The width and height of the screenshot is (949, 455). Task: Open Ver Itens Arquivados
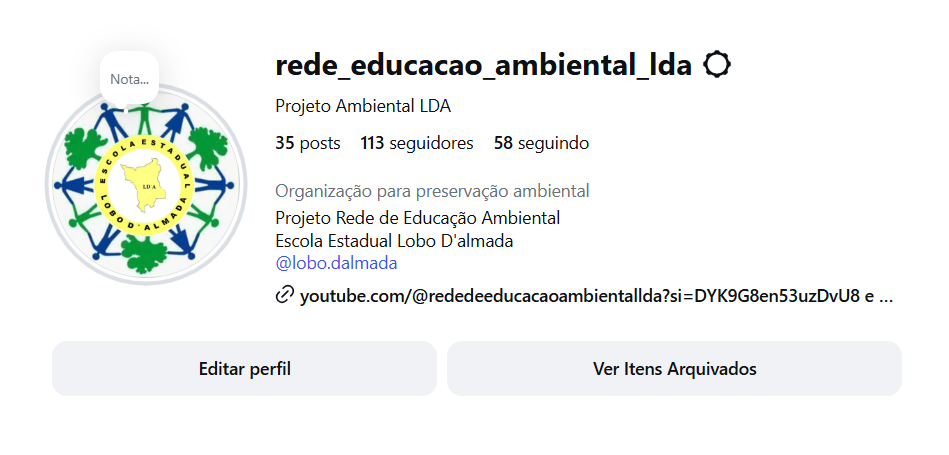click(x=674, y=369)
